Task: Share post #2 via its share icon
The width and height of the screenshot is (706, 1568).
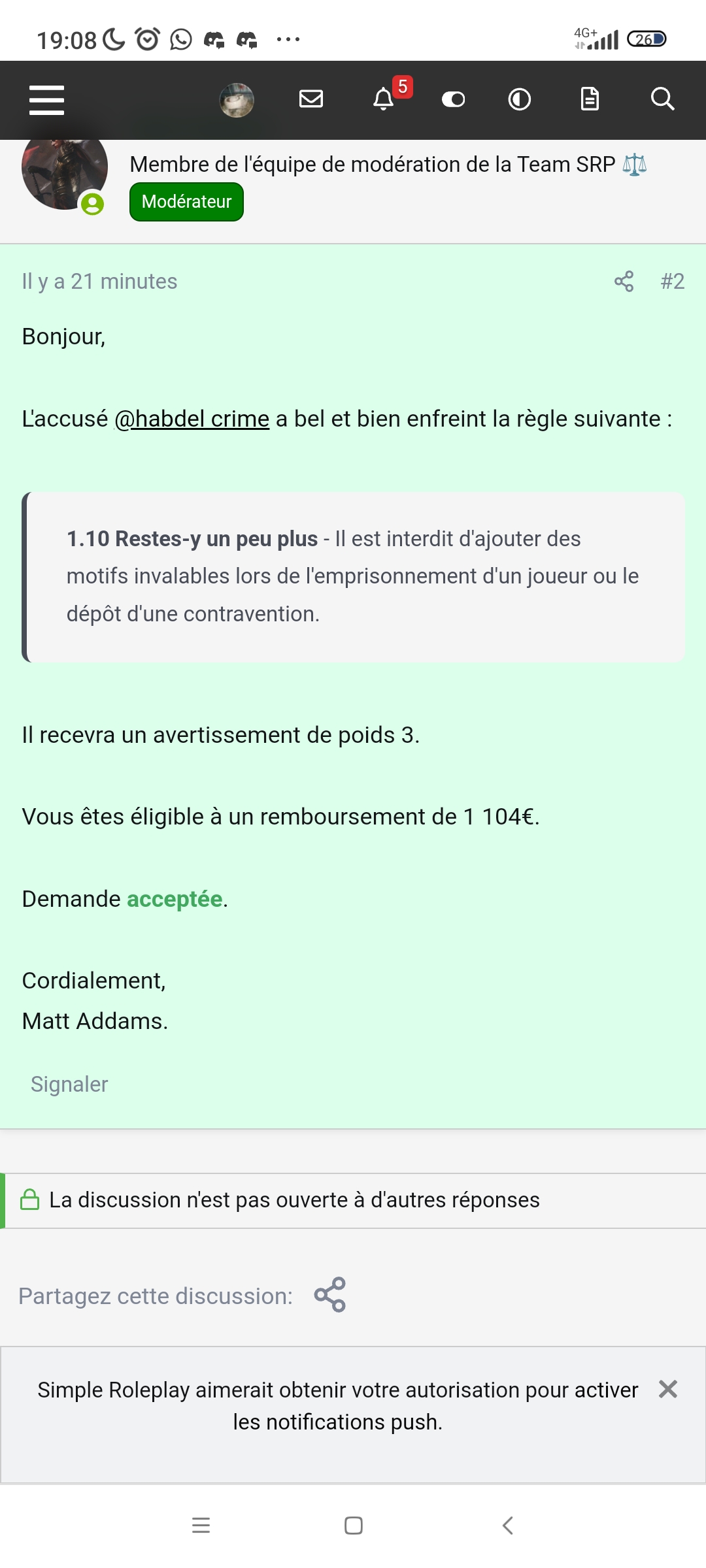Action: click(x=624, y=282)
